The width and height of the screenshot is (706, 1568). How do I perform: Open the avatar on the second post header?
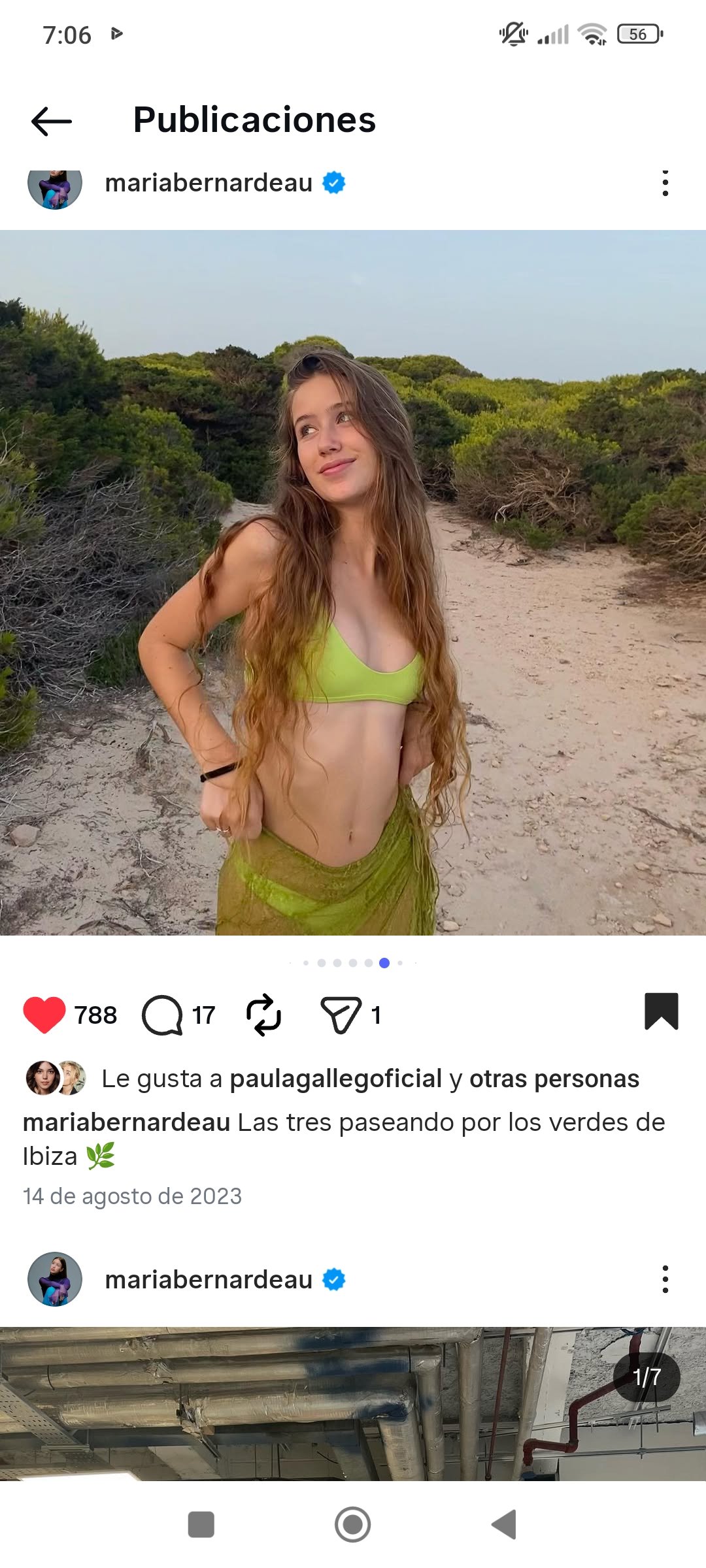(55, 1279)
